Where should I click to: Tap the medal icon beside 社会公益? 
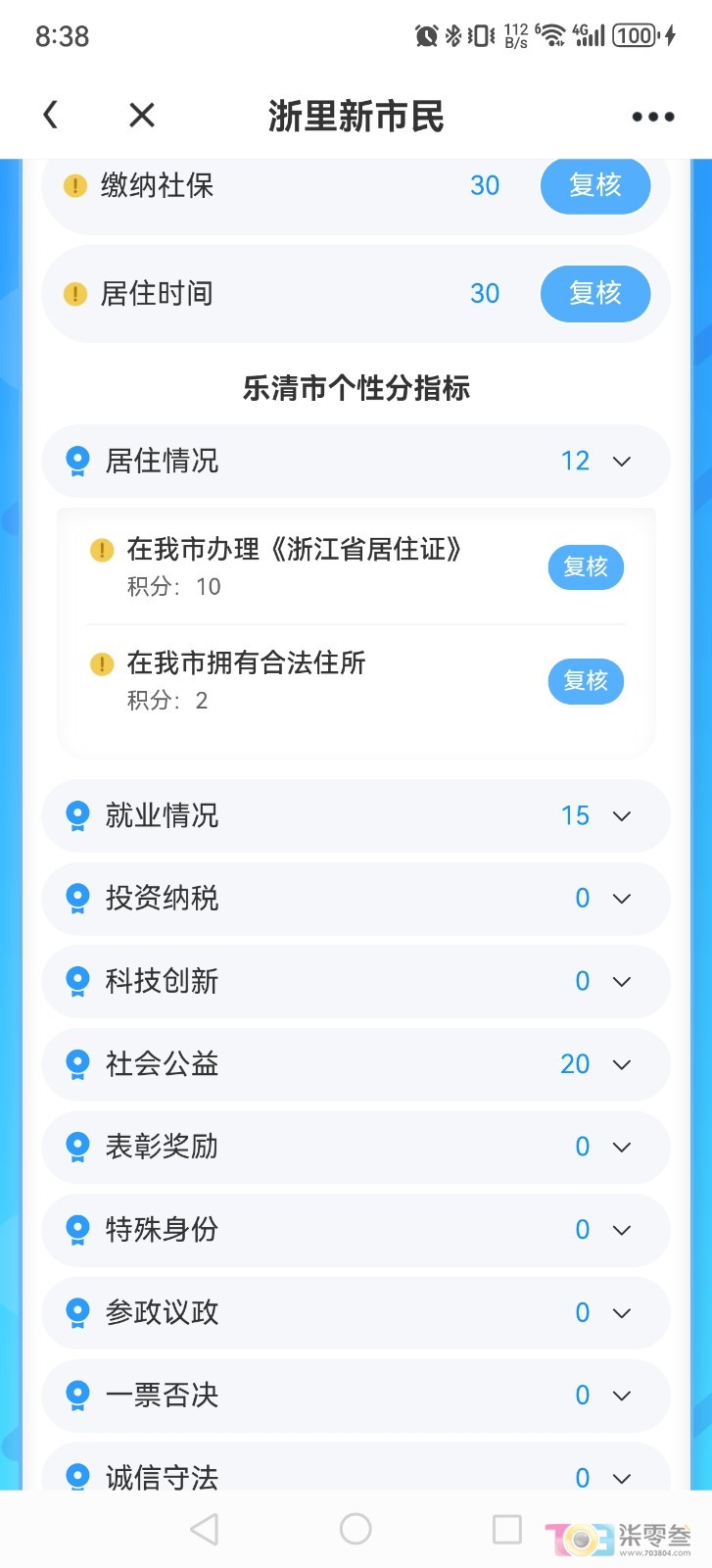tap(76, 1064)
